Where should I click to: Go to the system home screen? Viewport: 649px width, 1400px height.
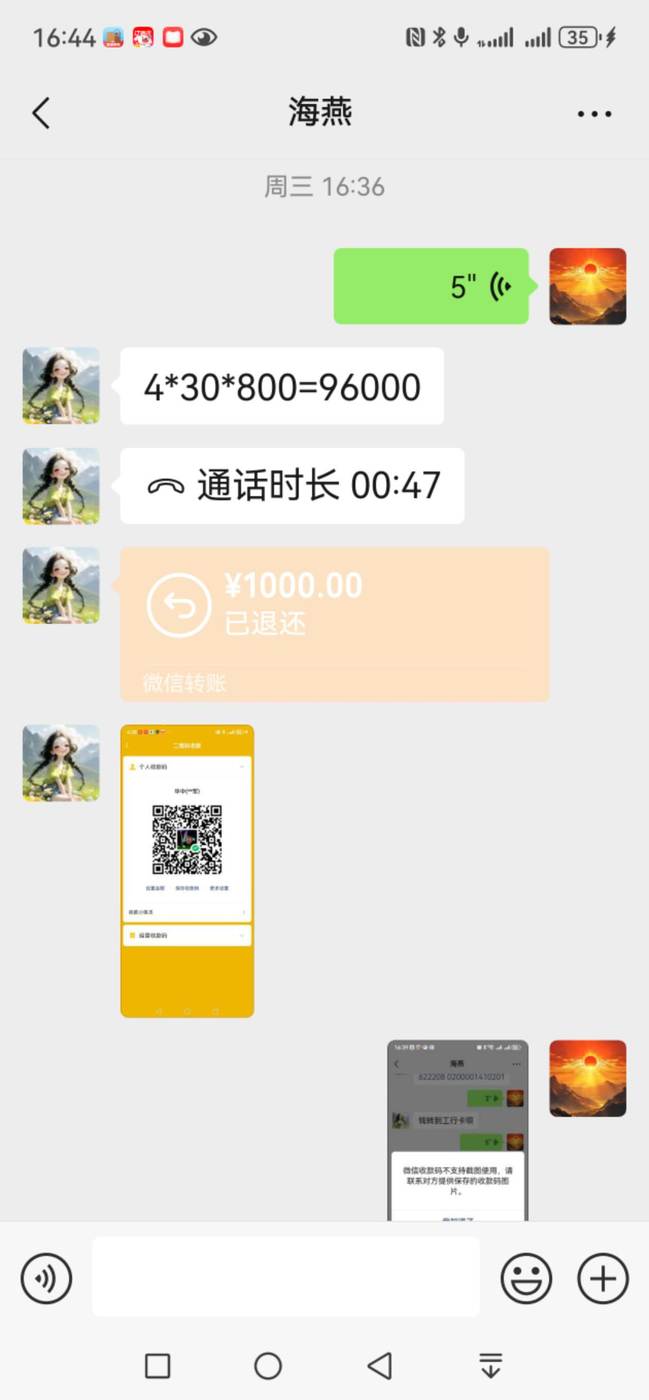(268, 1366)
